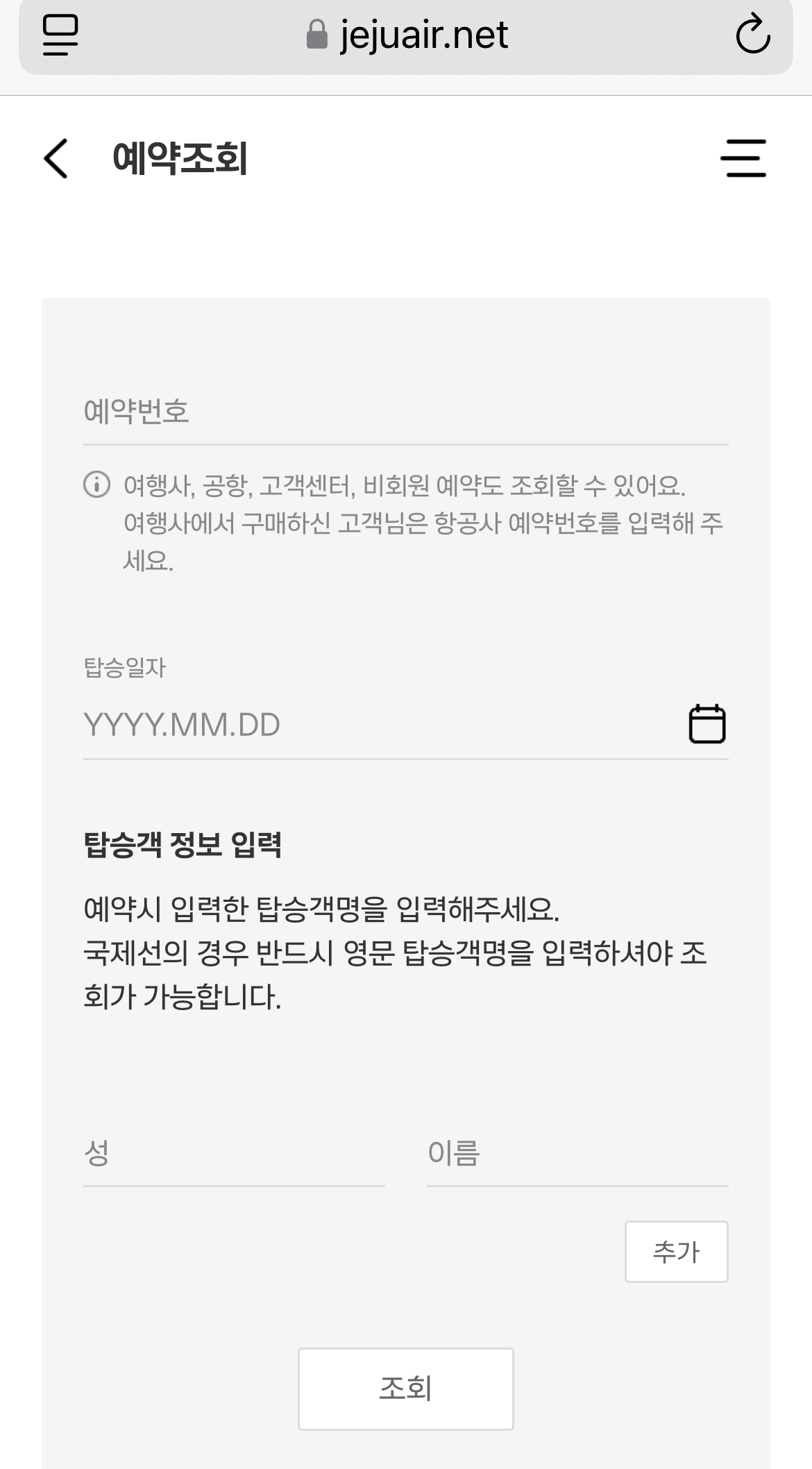Image resolution: width=812 pixels, height=1469 pixels.
Task: Open site navigation using the three-line icon
Action: click(x=744, y=158)
